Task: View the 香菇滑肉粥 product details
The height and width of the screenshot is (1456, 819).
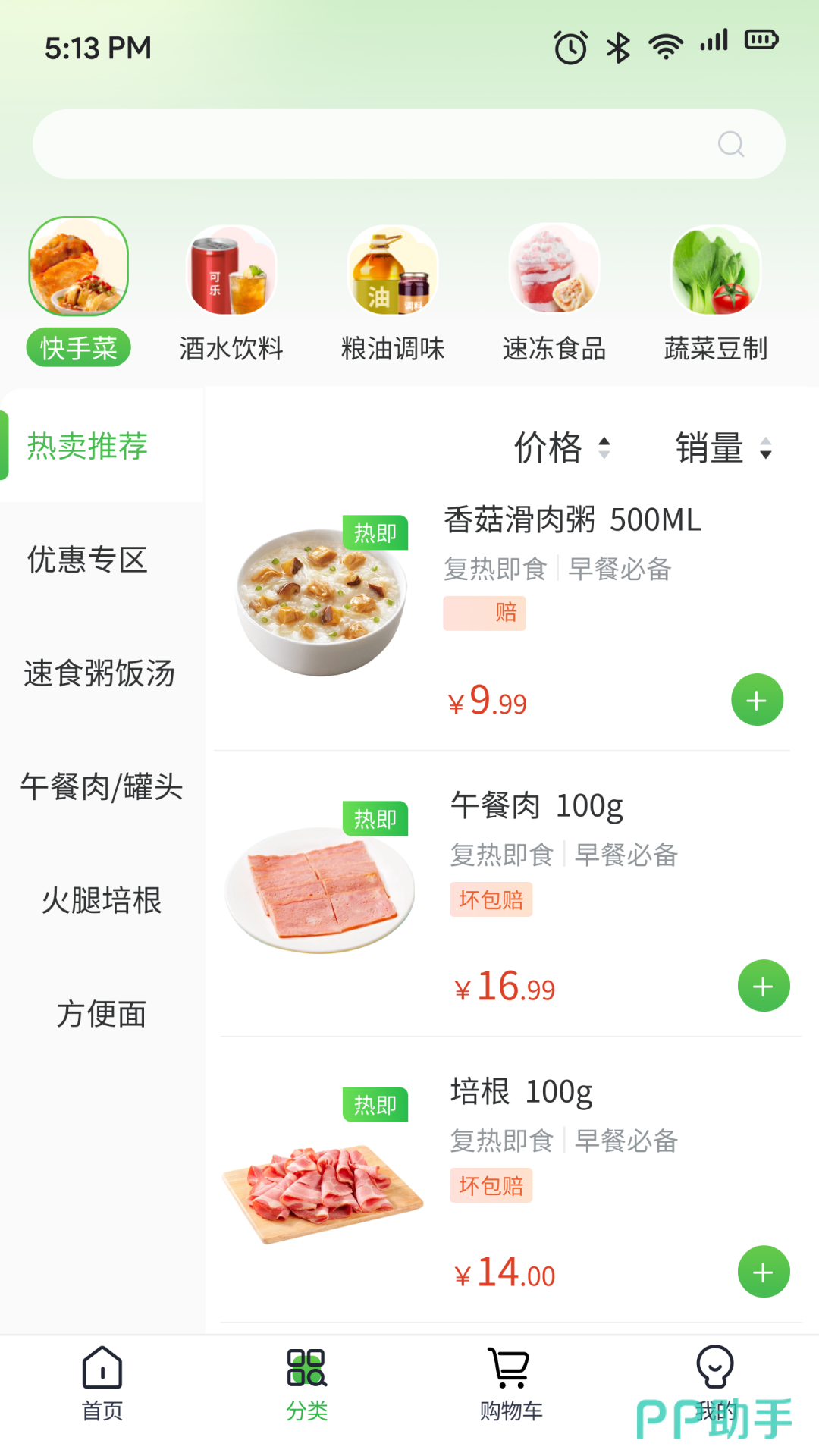Action: tap(573, 520)
